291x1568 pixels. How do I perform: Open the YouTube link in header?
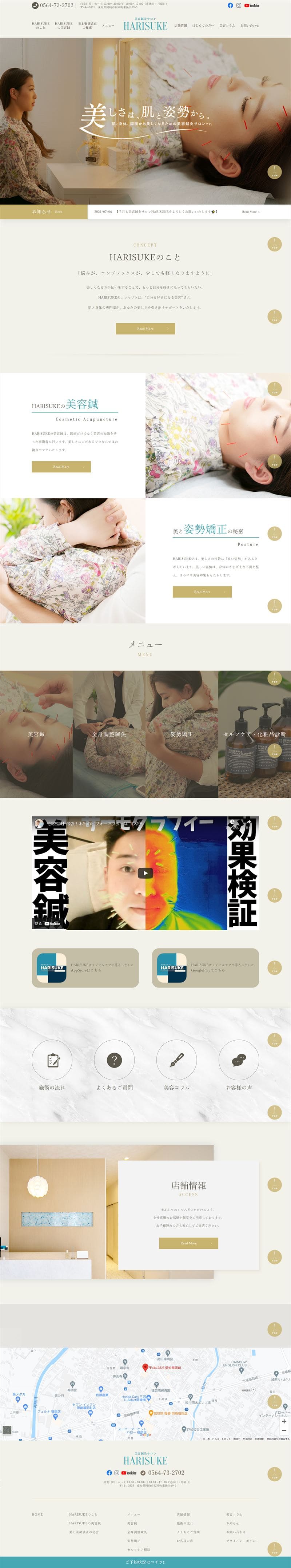[251, 5]
